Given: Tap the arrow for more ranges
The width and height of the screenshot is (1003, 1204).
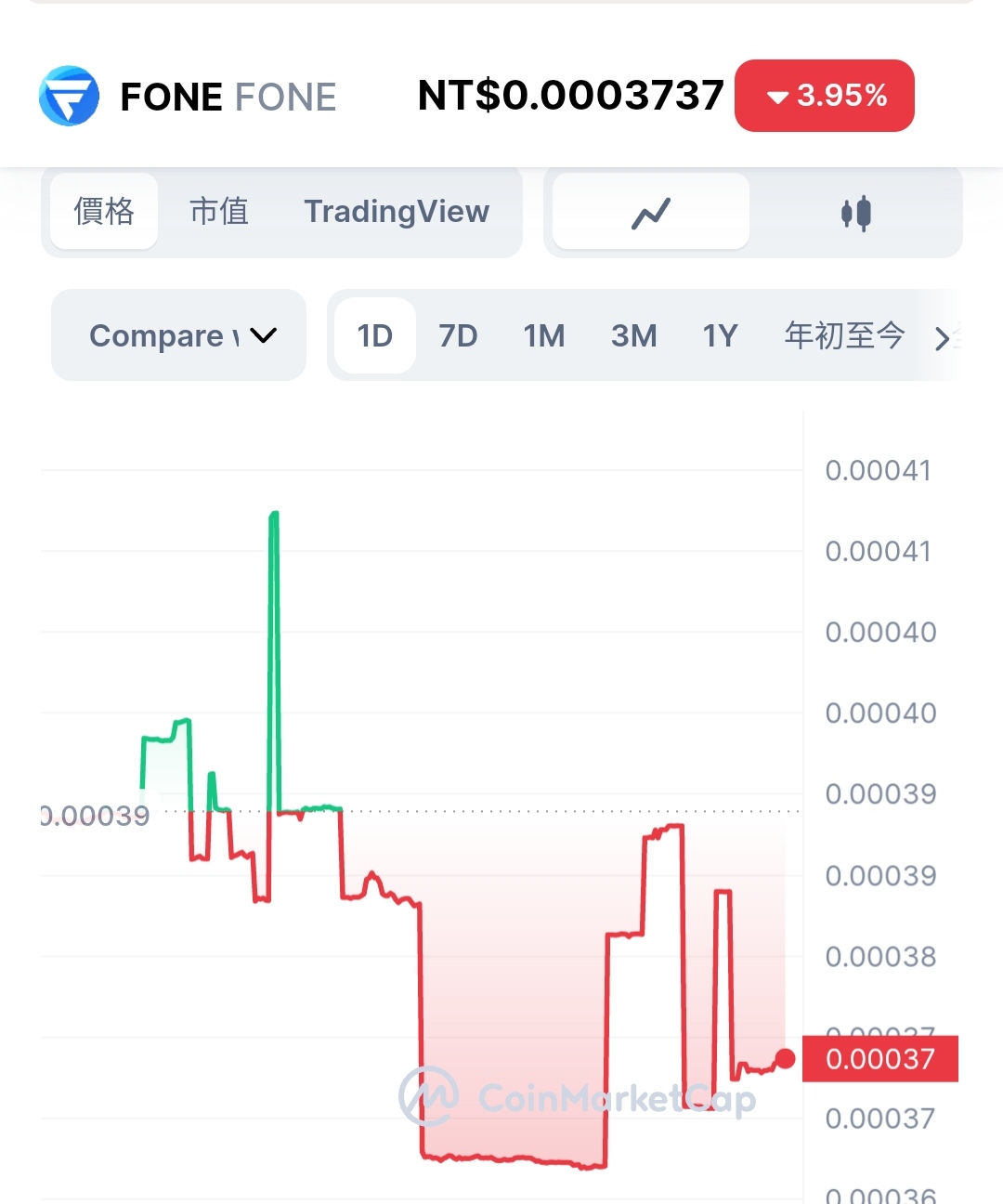Looking at the screenshot, I should click(942, 338).
